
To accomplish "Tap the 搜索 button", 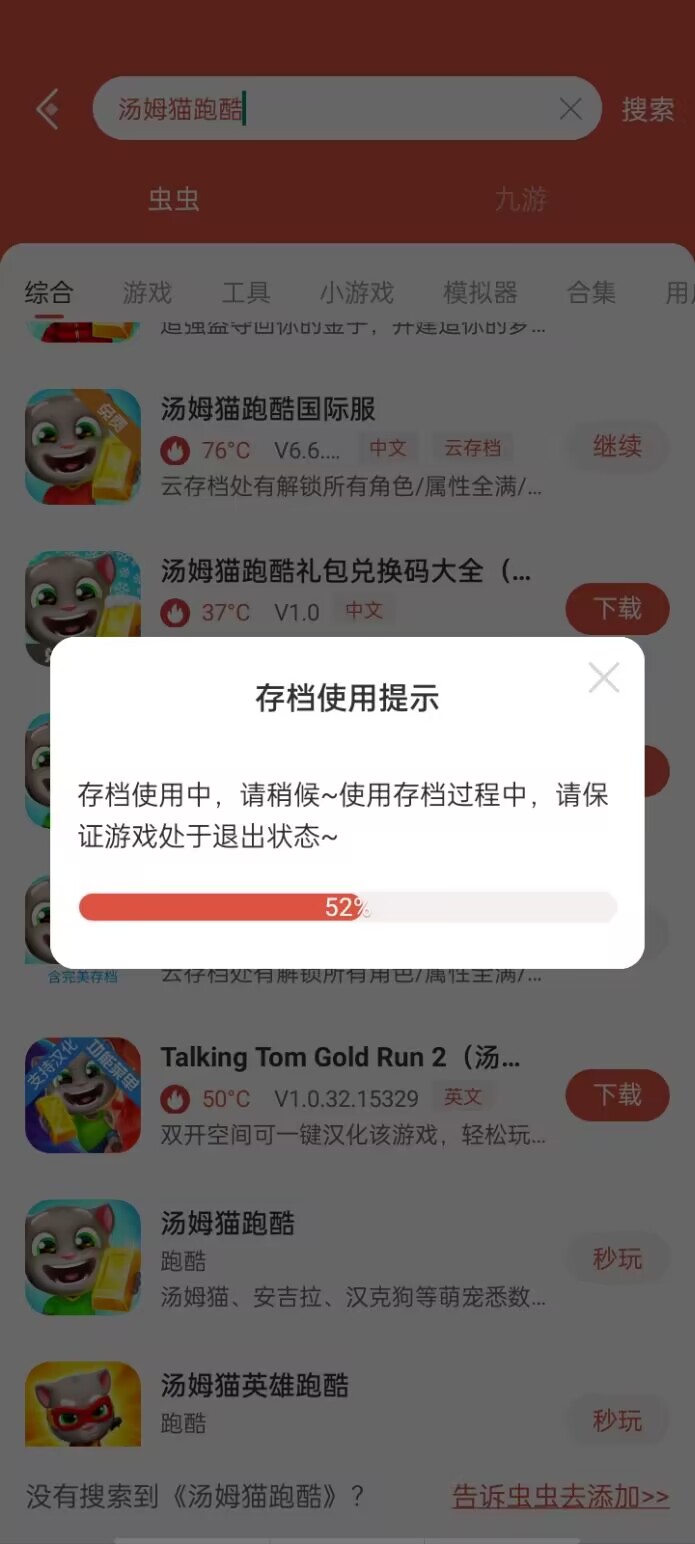I will pos(647,110).
